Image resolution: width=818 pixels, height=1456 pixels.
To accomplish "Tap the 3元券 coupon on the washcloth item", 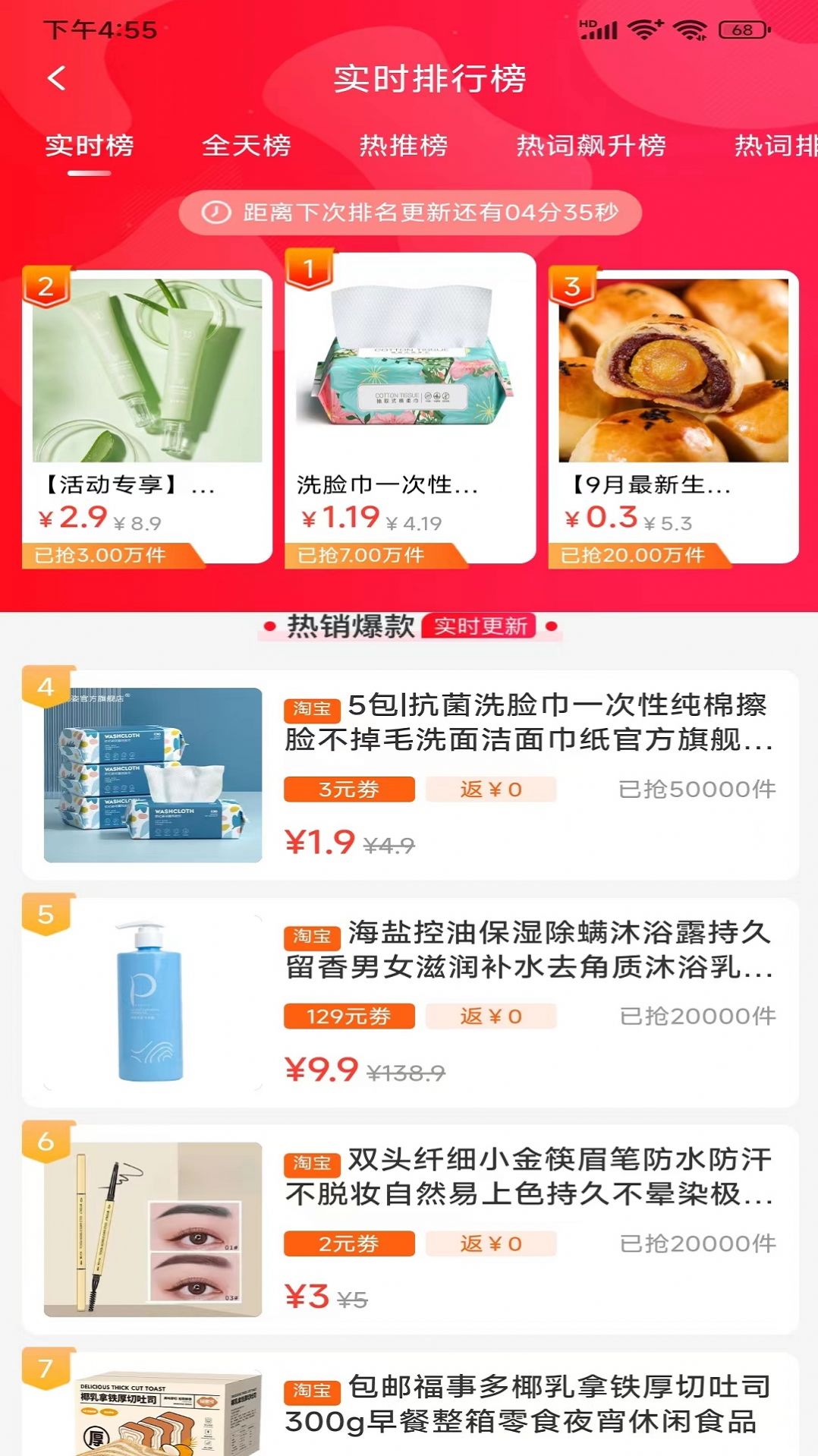I will 348,791.
